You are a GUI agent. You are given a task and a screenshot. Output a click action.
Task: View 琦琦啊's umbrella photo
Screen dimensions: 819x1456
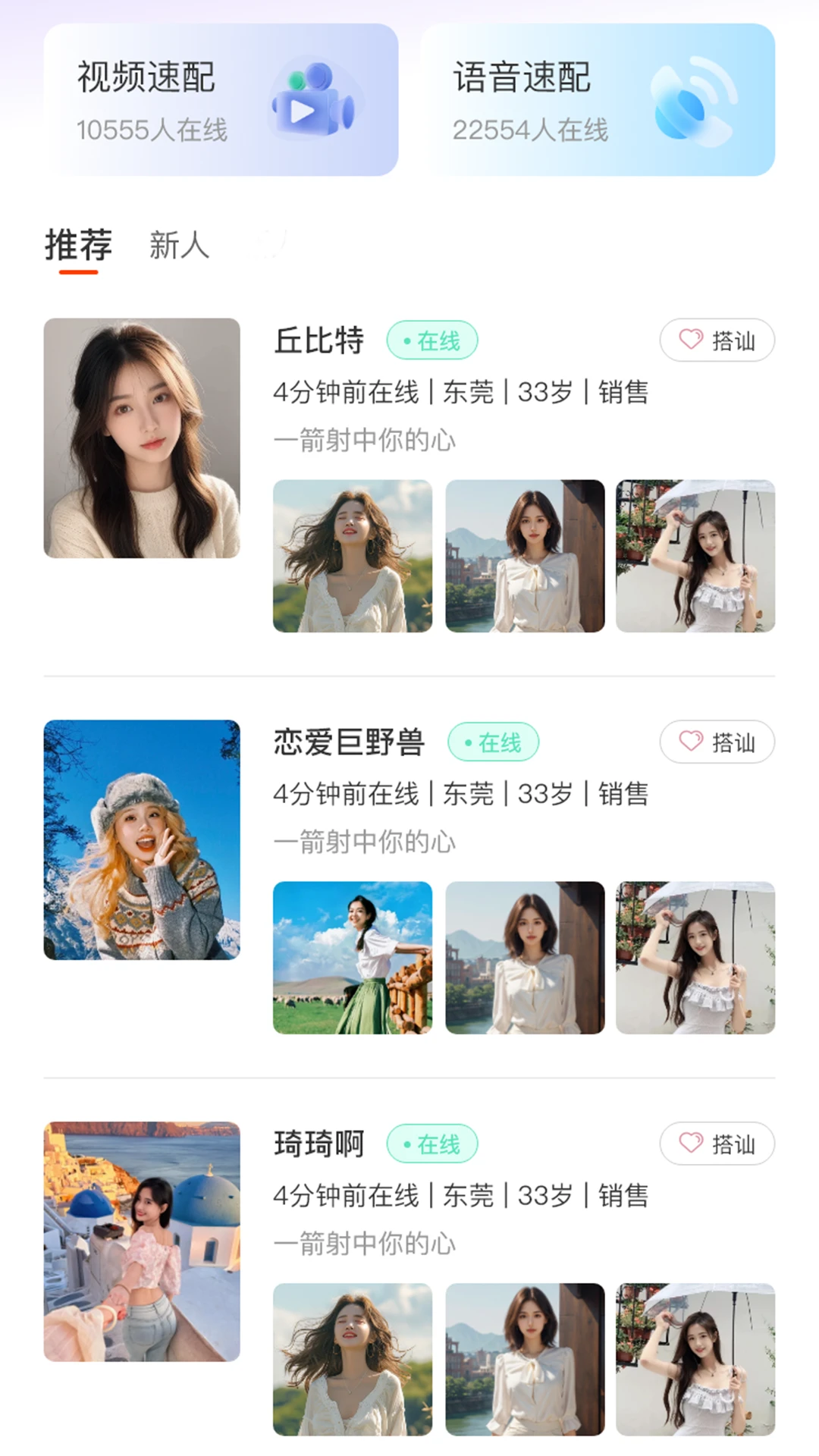click(695, 1360)
